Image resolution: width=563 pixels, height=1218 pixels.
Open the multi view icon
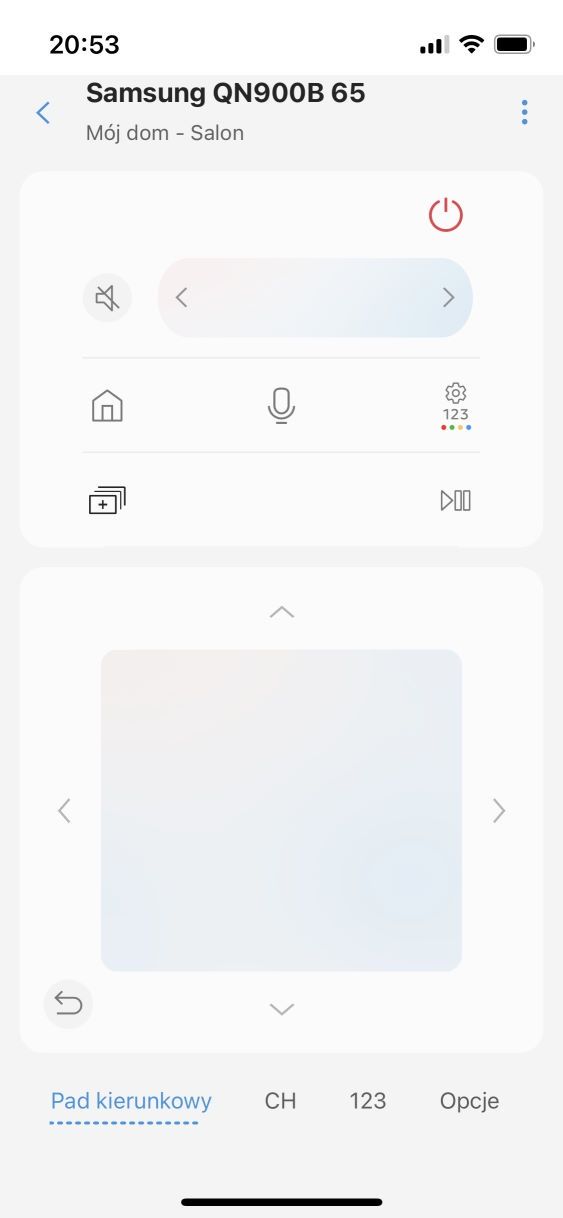click(x=107, y=500)
